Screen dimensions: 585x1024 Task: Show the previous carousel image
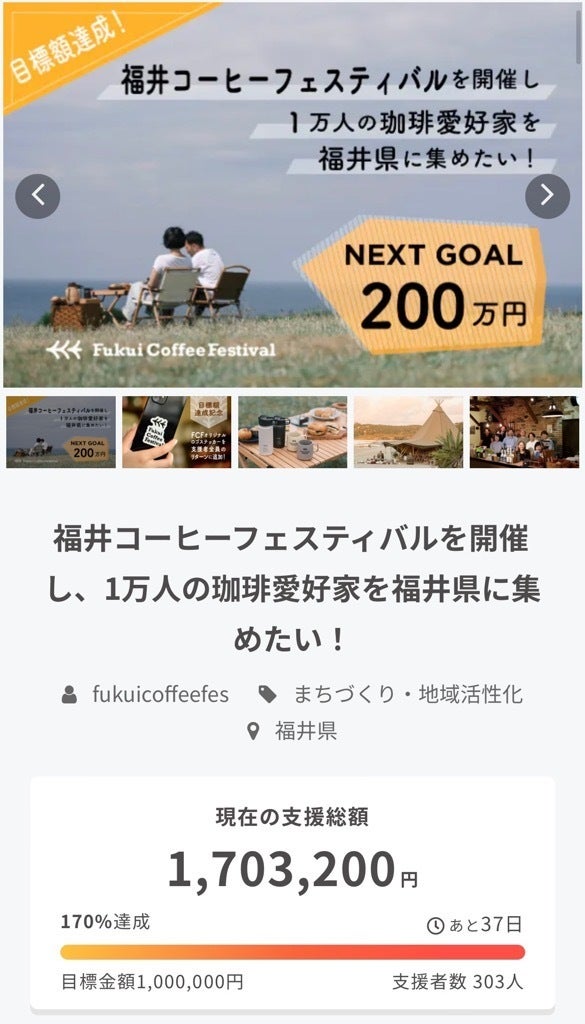38,196
